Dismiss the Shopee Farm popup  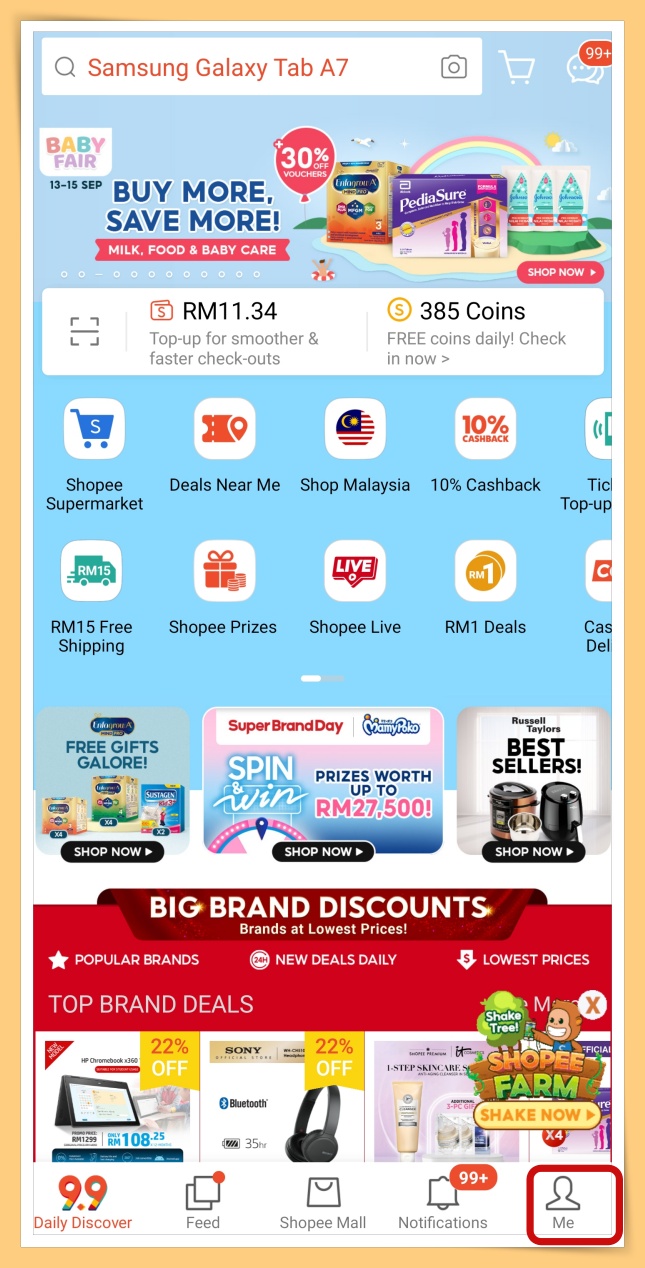click(593, 1005)
